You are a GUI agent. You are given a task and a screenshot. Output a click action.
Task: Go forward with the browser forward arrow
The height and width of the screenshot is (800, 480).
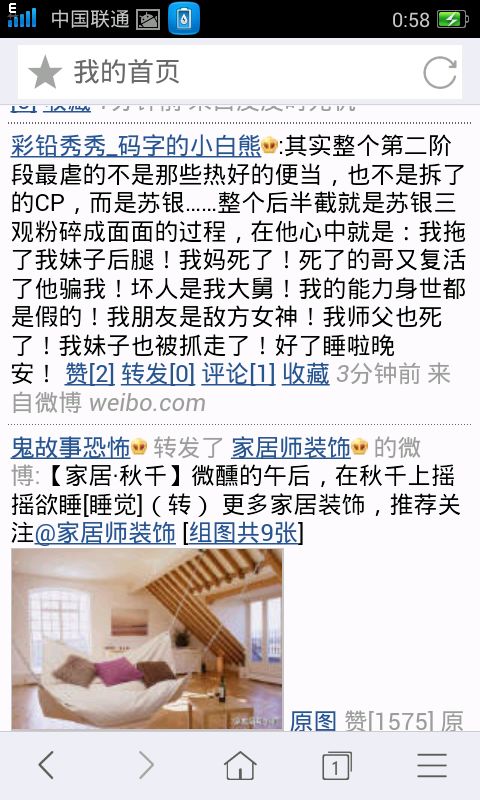pos(146,765)
